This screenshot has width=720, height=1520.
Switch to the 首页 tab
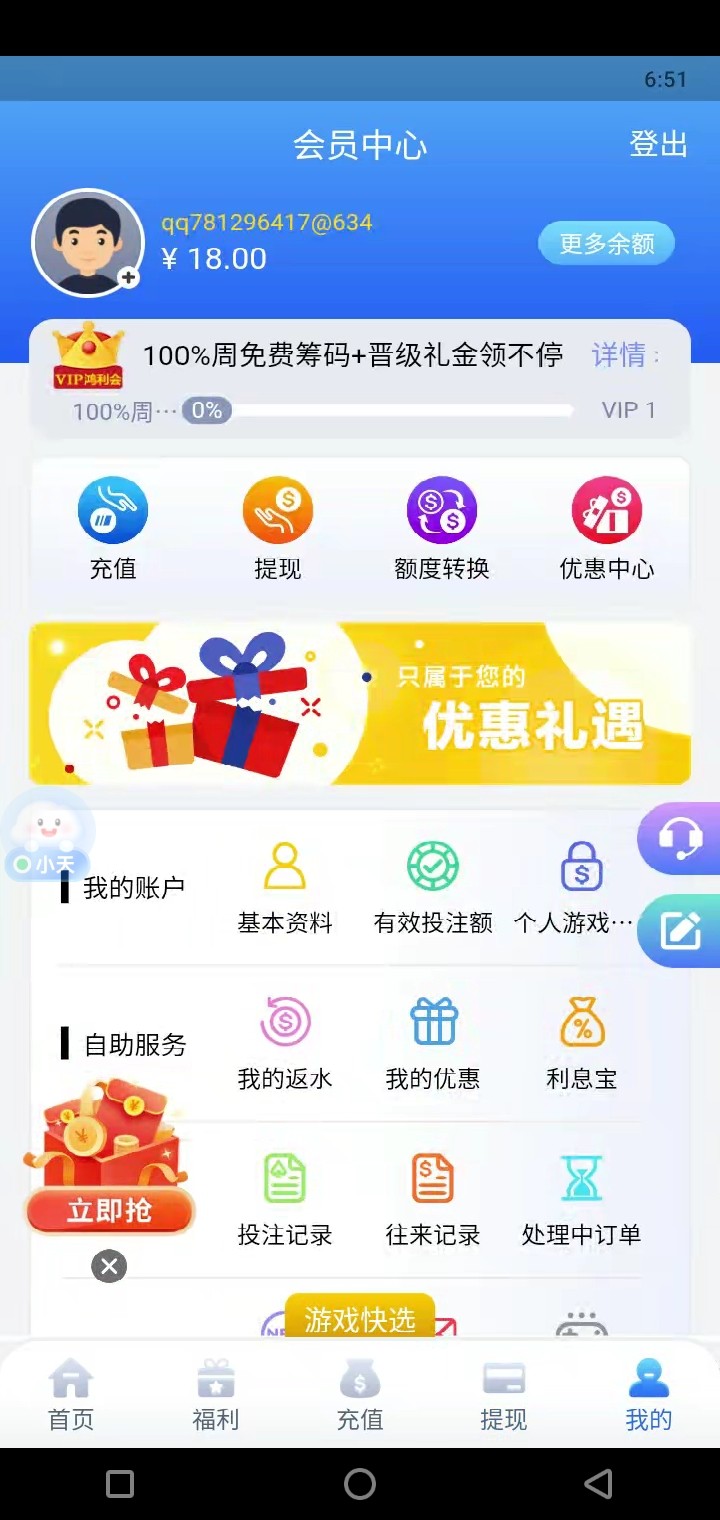[x=71, y=1395]
